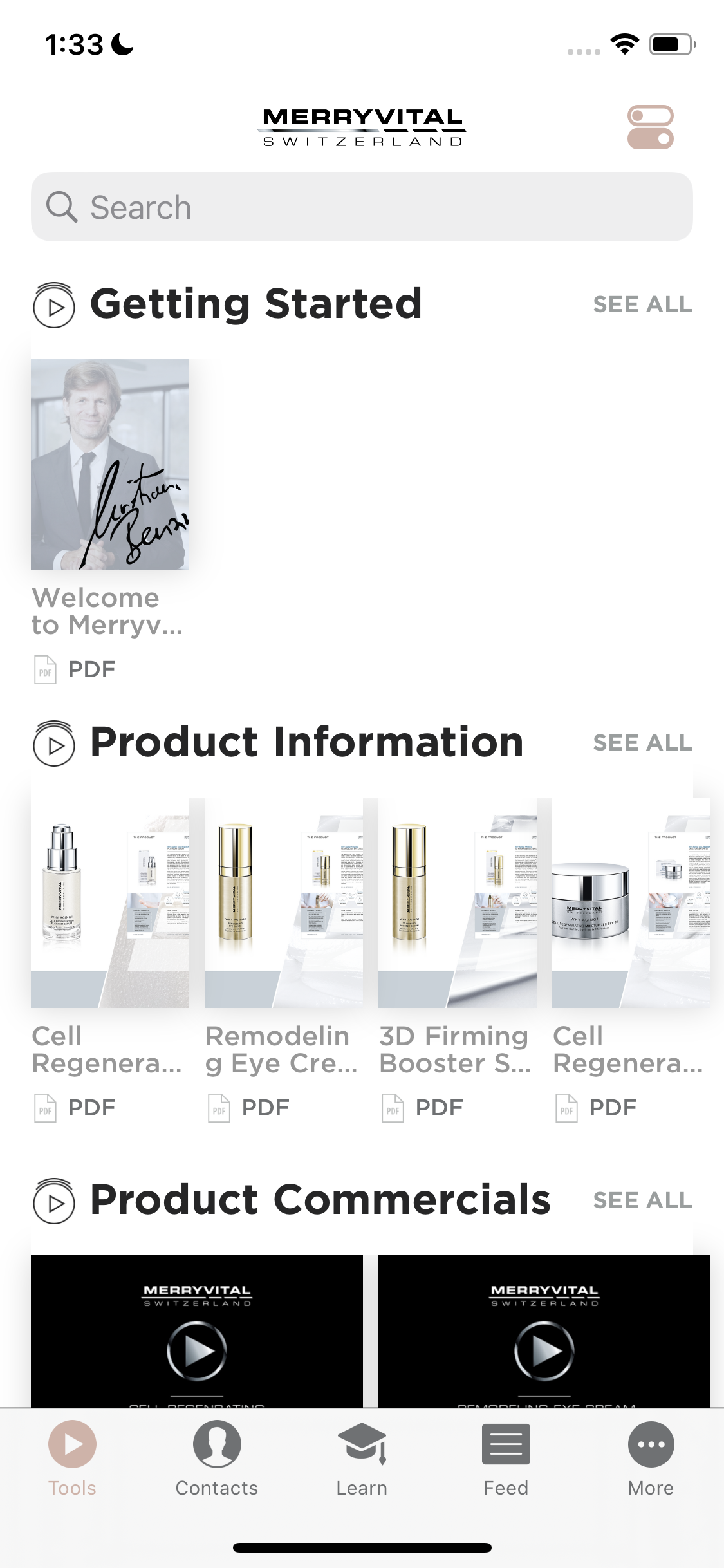
Task: See all Product Commercials
Action: (642, 1200)
